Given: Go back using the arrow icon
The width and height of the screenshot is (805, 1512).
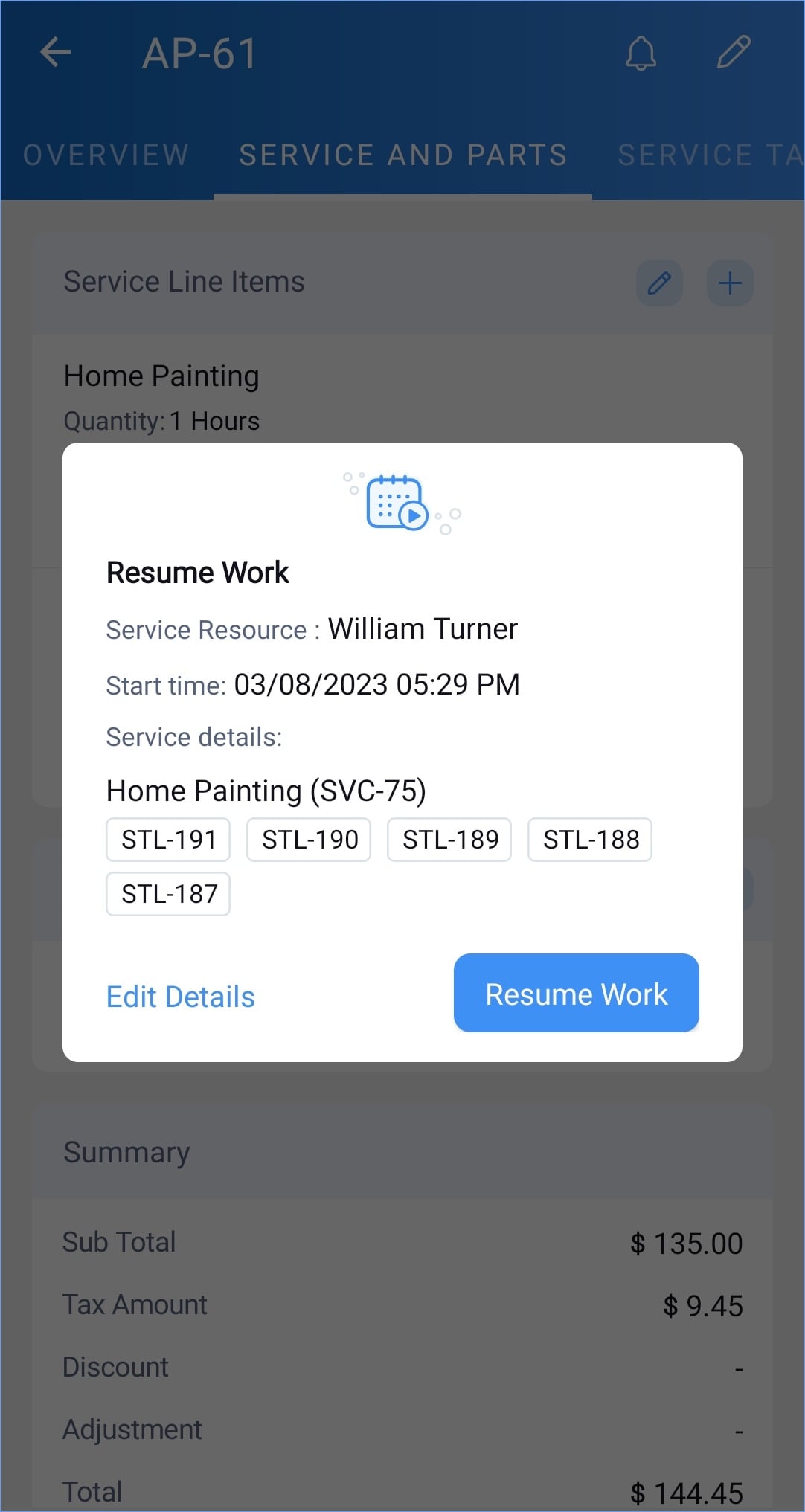Looking at the screenshot, I should pyautogui.click(x=56, y=53).
